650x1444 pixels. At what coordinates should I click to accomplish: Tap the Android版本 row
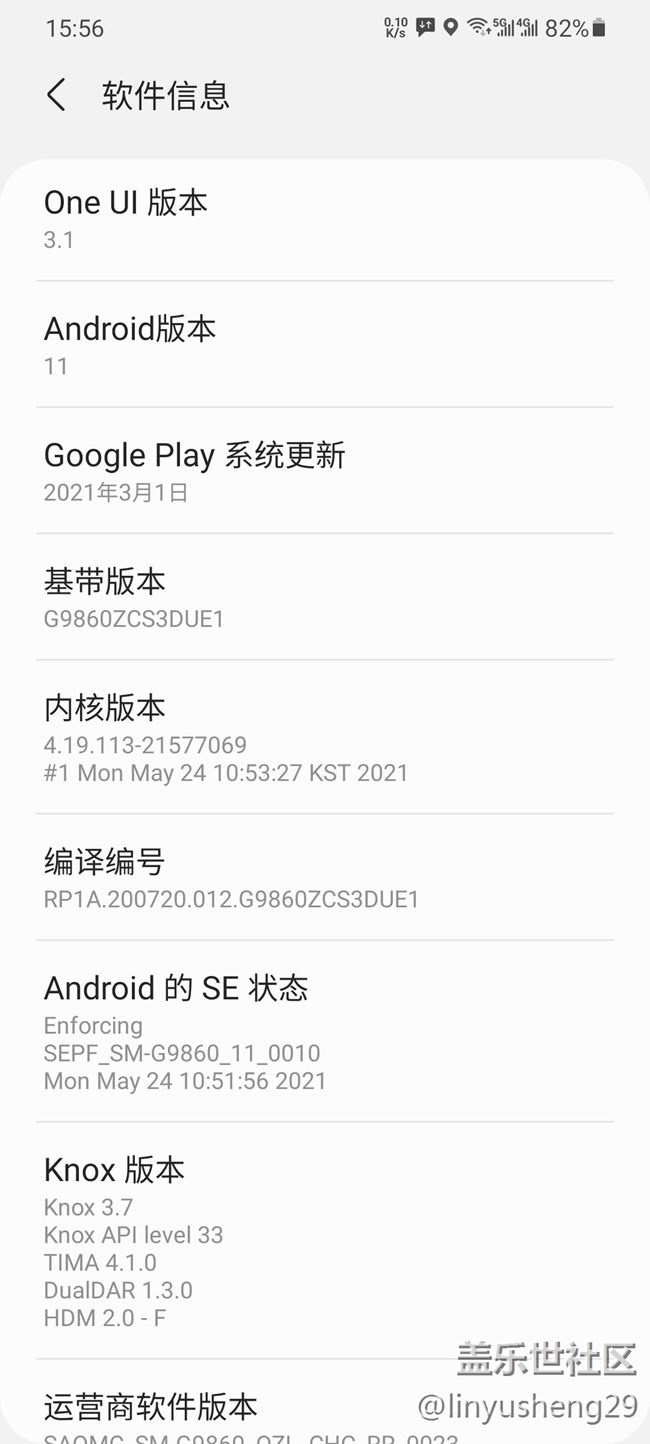(324, 345)
